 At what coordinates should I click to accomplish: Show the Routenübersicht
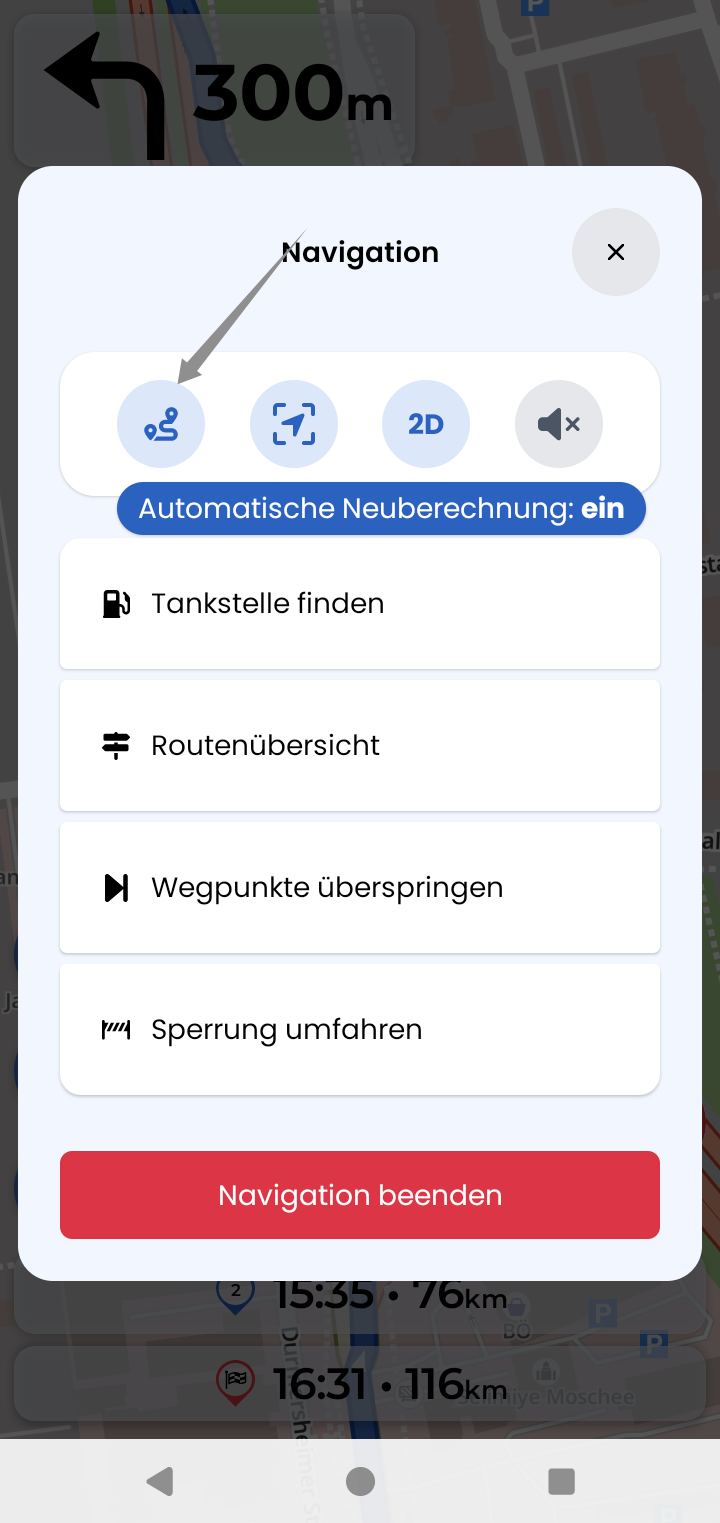click(360, 746)
